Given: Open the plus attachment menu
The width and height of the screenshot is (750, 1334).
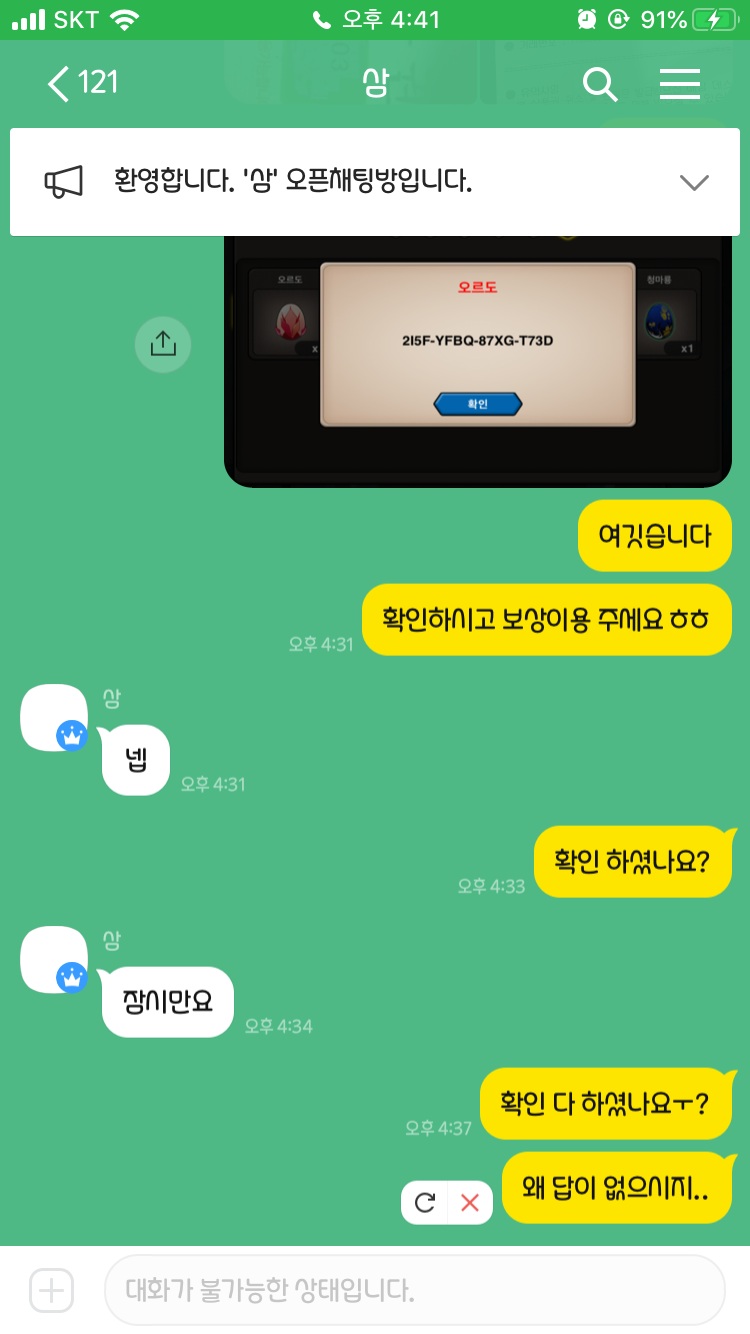Looking at the screenshot, I should 52,1290.
